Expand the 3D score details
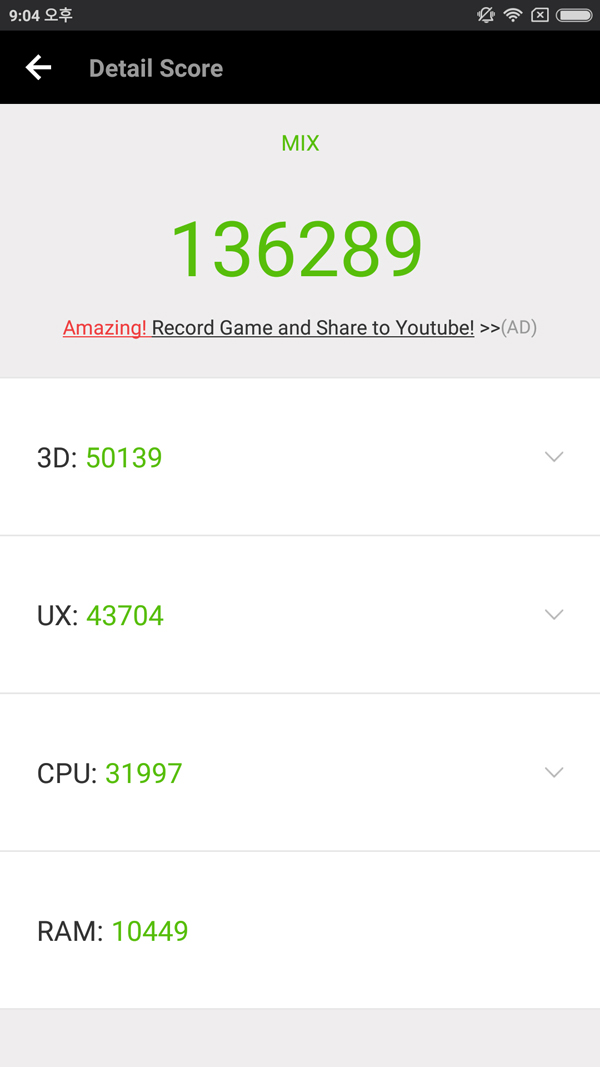This screenshot has height=1067, width=600. [300, 457]
